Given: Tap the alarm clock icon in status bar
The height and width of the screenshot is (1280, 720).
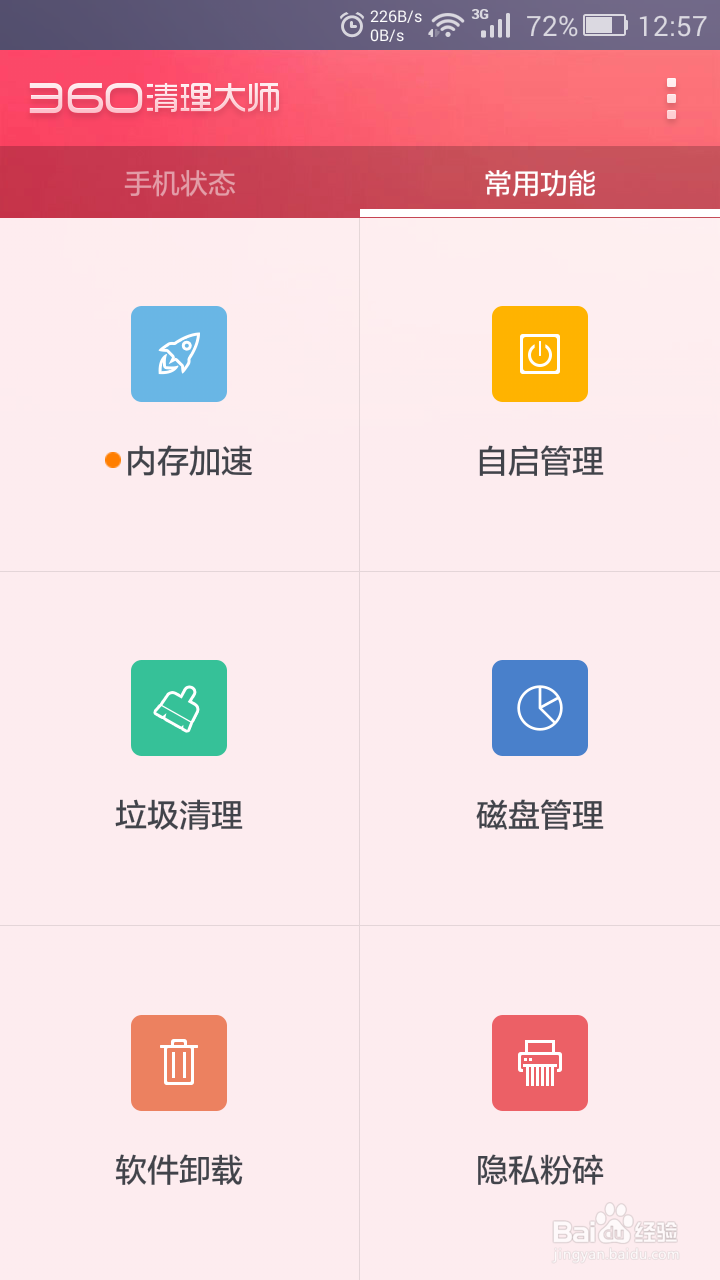Looking at the screenshot, I should pyautogui.click(x=351, y=22).
